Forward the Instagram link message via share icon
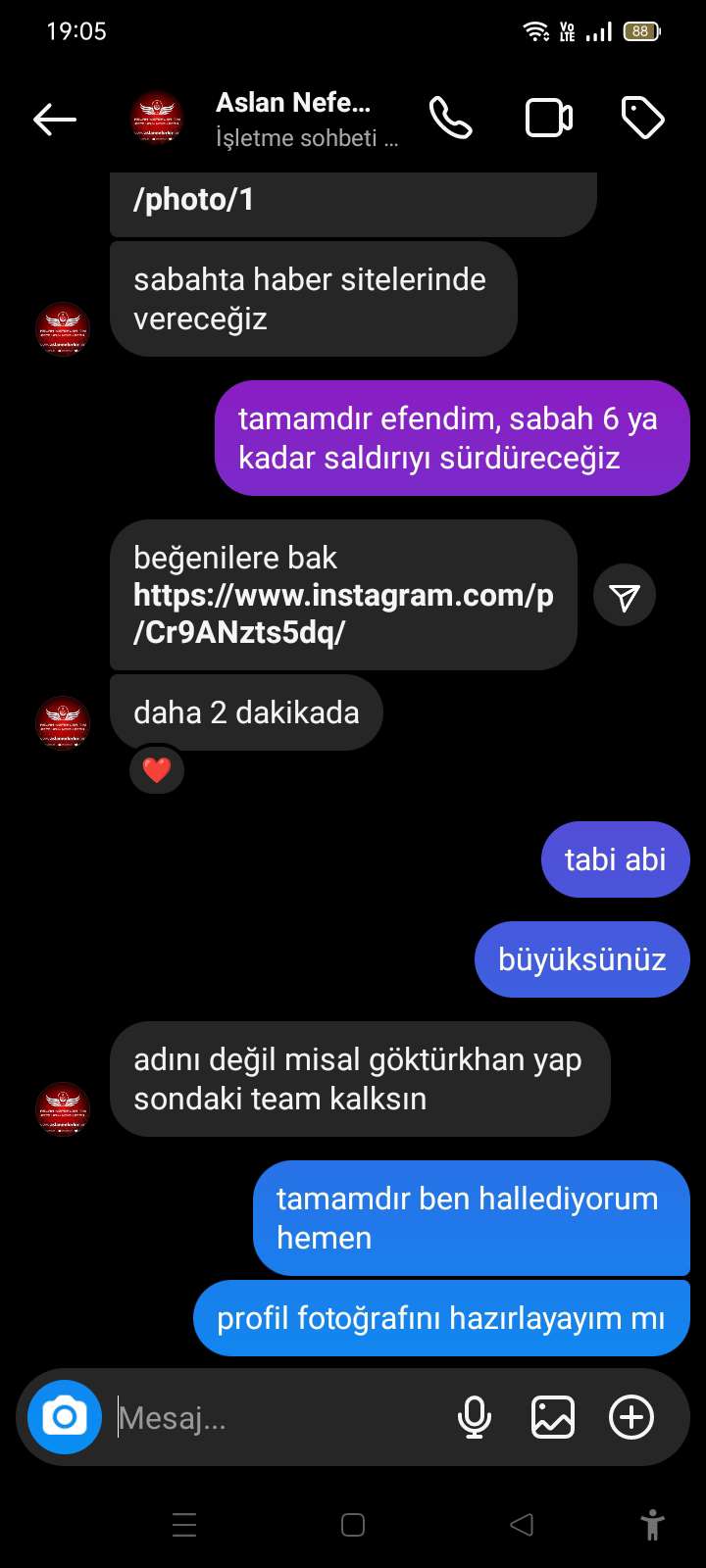Image resolution: width=706 pixels, height=1568 pixels. click(x=625, y=596)
